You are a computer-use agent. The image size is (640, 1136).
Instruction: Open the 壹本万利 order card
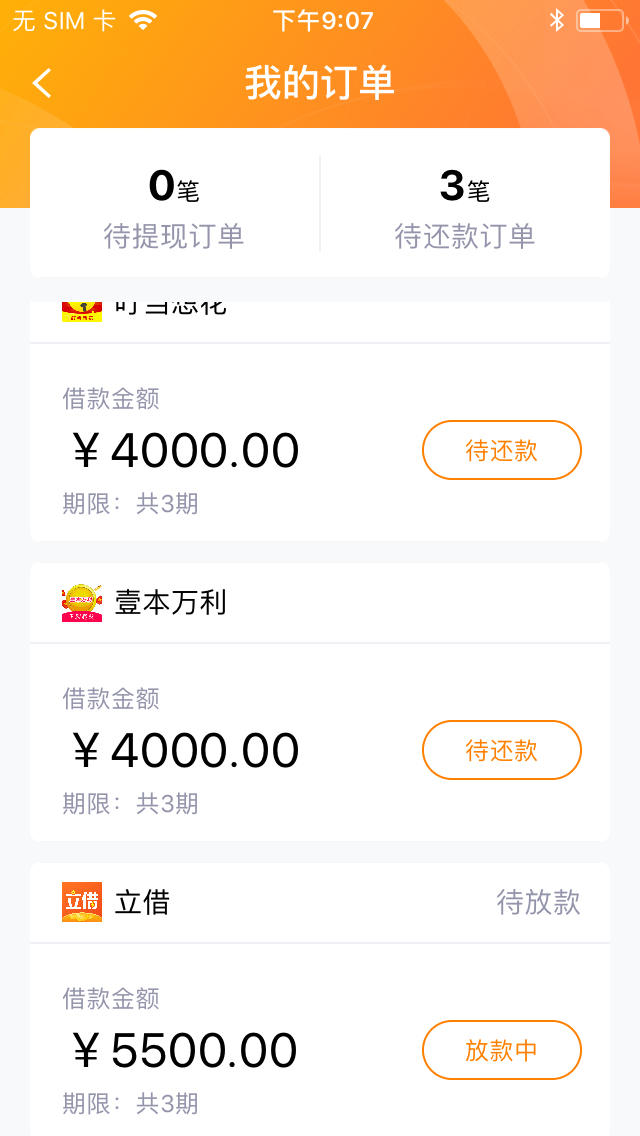(320, 702)
